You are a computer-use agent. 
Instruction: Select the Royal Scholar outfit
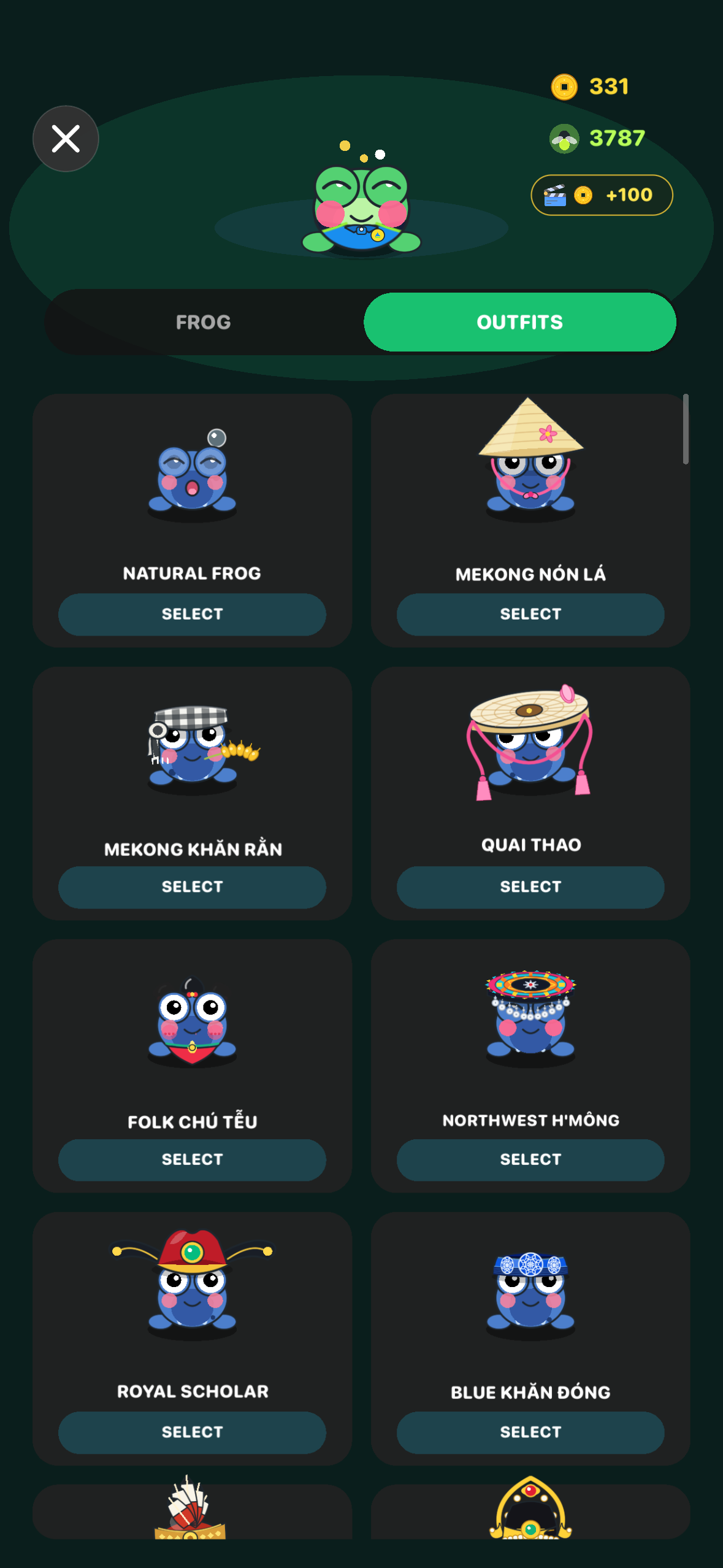point(192,1432)
